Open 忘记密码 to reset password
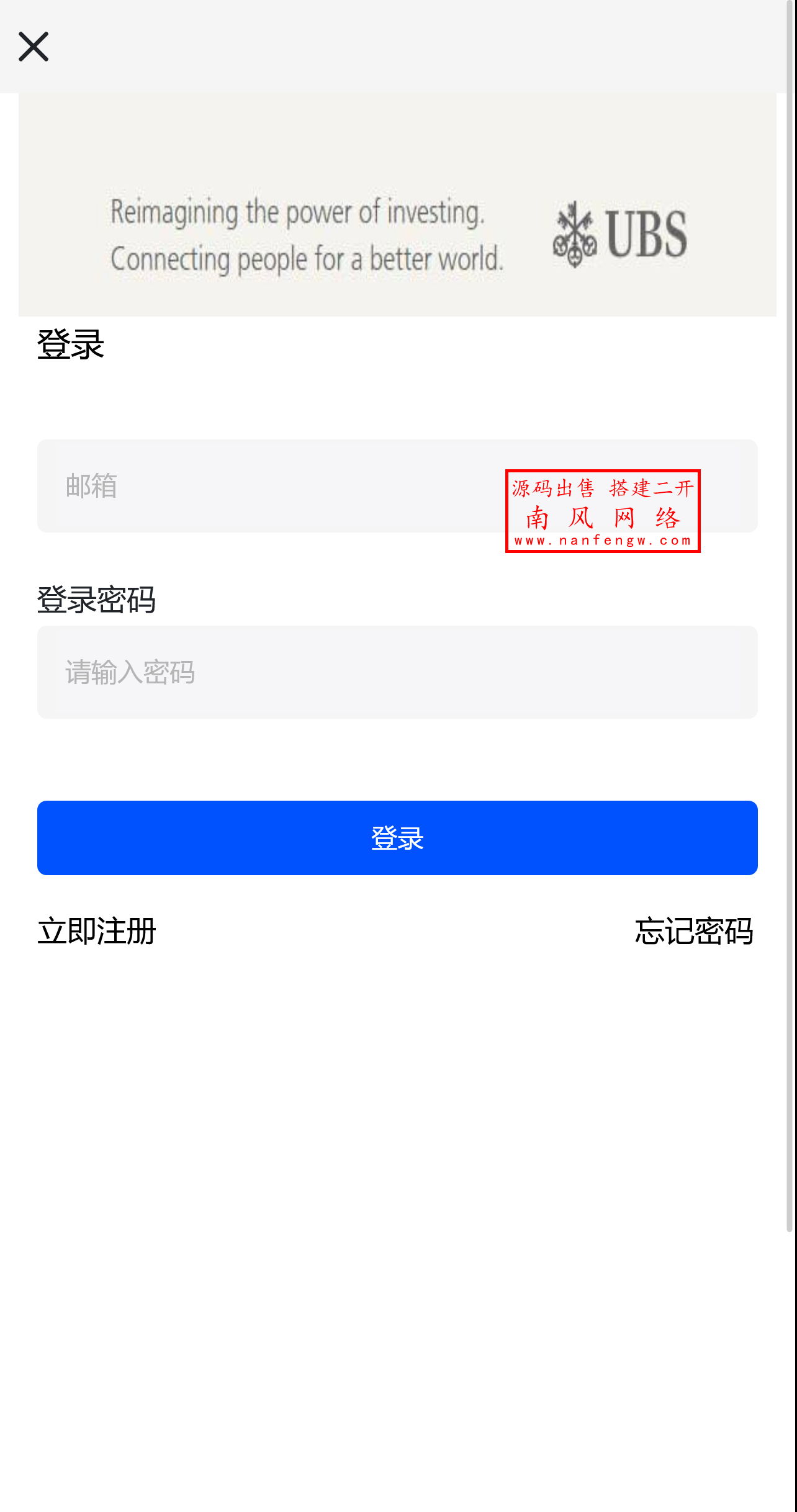The height and width of the screenshot is (1512, 797). [x=693, y=931]
